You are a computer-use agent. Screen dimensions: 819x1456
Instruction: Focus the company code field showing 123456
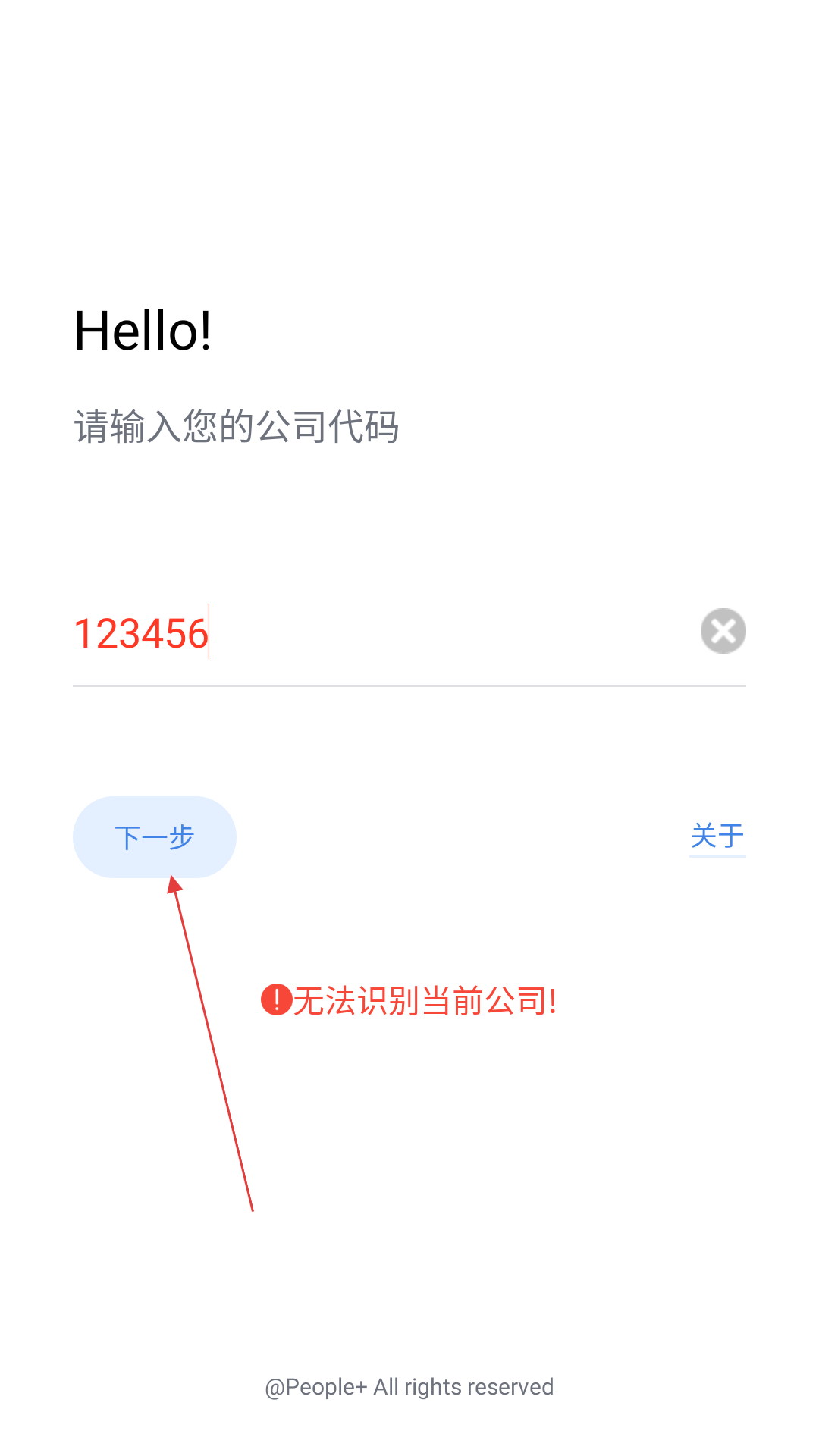pos(383,632)
